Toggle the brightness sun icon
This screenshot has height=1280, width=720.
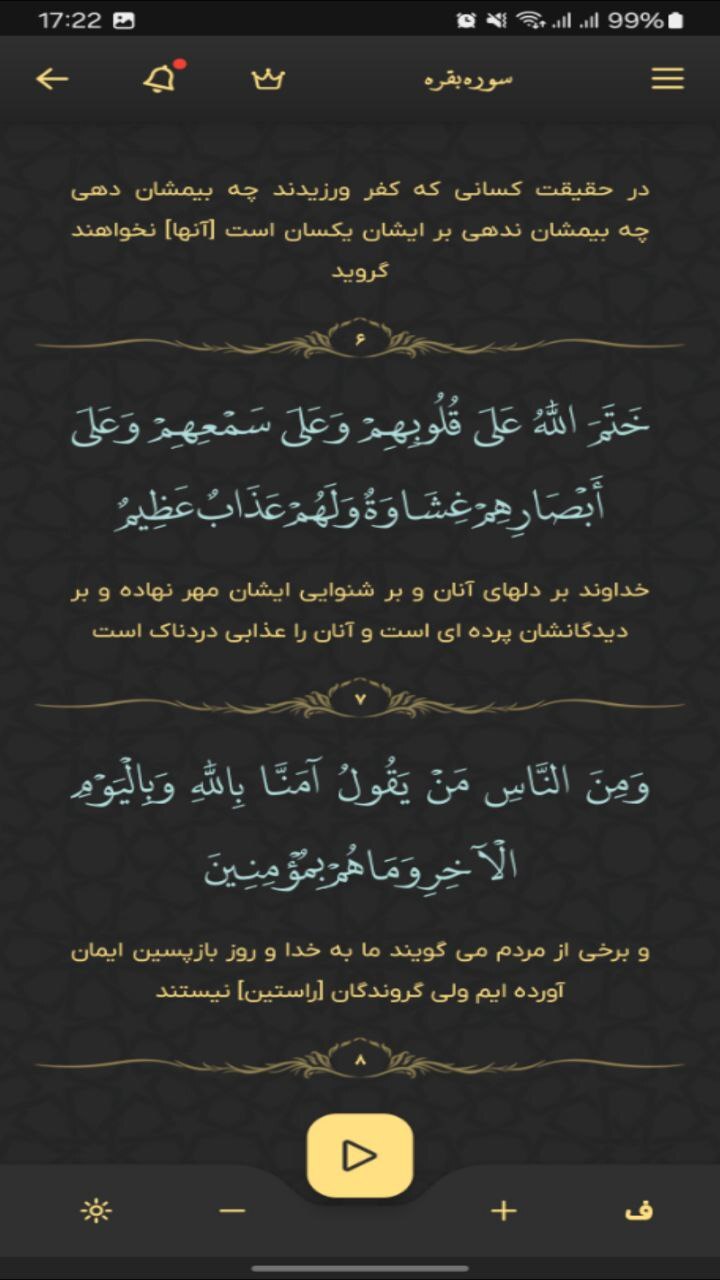[x=96, y=1211]
